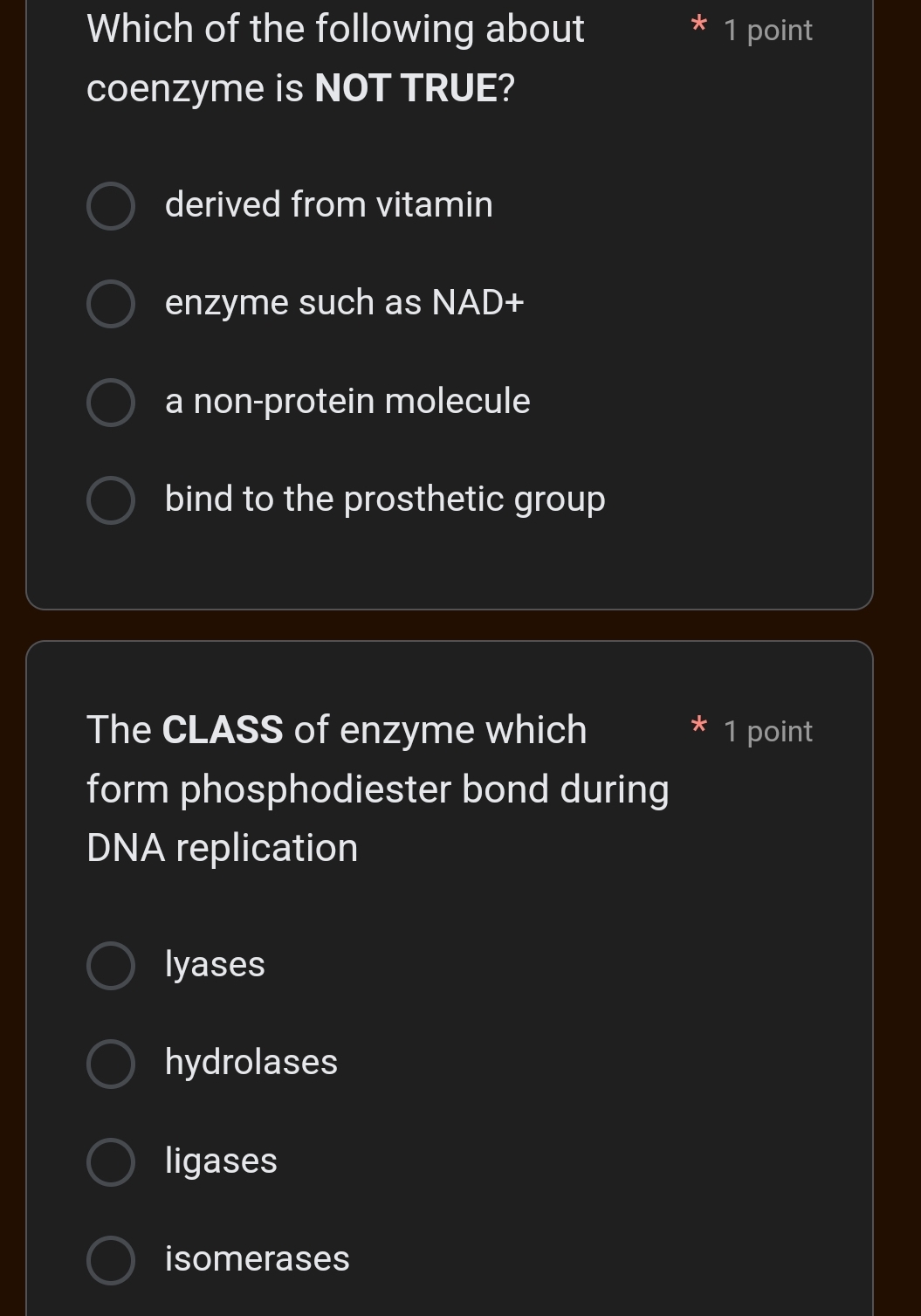
Task: Click the "bind to the prosthetic group" label
Action: click(x=385, y=500)
